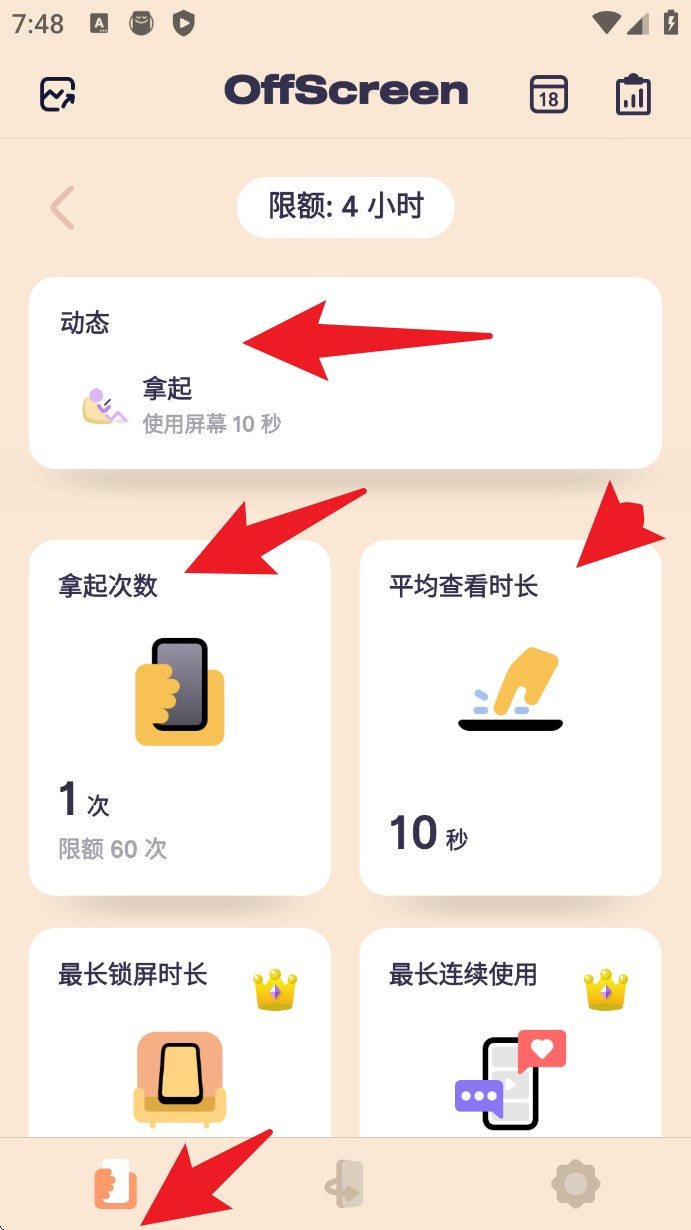Open the 平均查看时长 card

coord(510,717)
